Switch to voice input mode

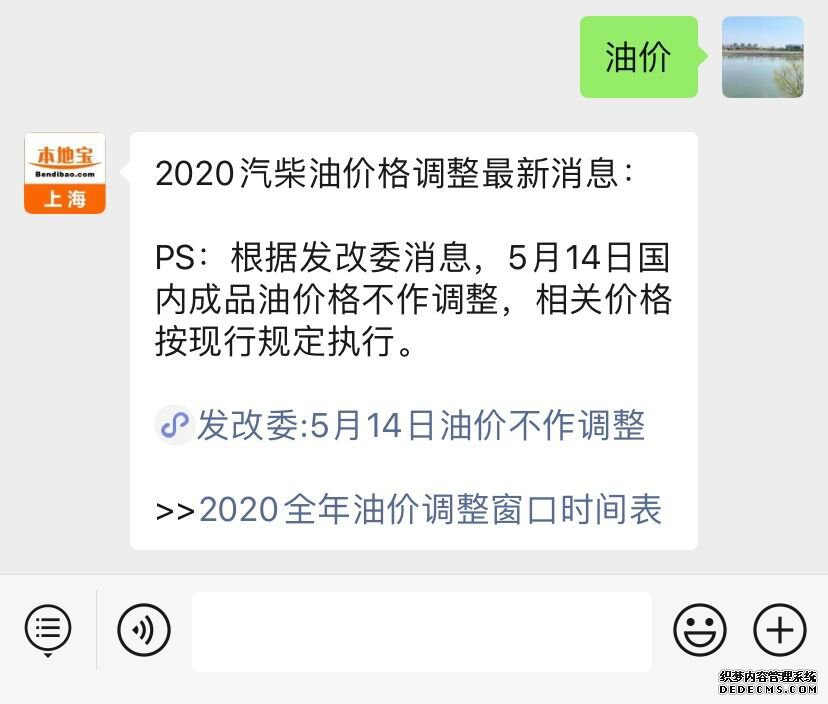144,631
